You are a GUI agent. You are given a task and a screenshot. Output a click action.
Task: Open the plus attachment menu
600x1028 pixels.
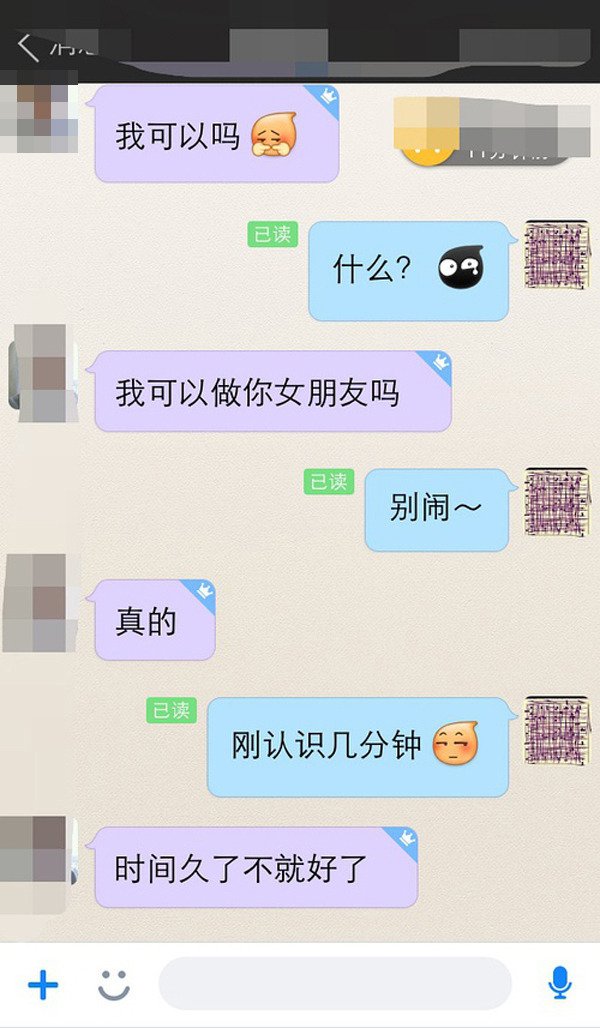(43, 986)
